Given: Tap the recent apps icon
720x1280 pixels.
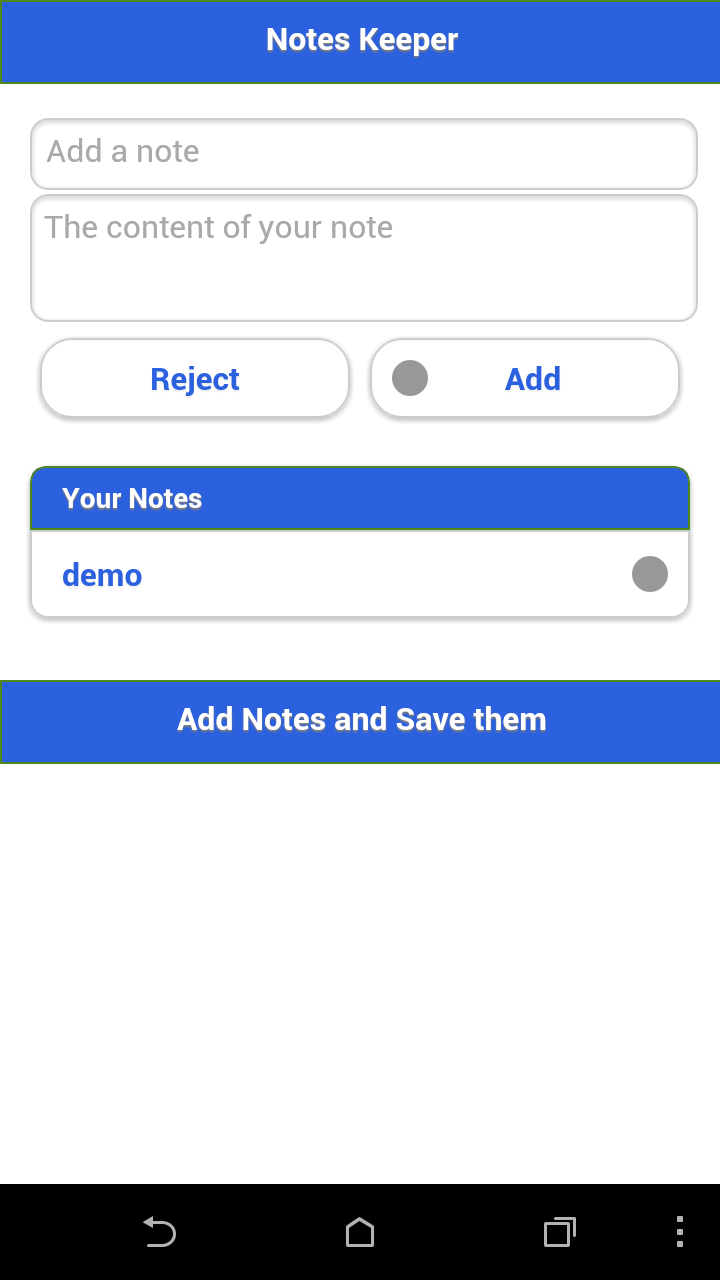Looking at the screenshot, I should coord(560,1232).
